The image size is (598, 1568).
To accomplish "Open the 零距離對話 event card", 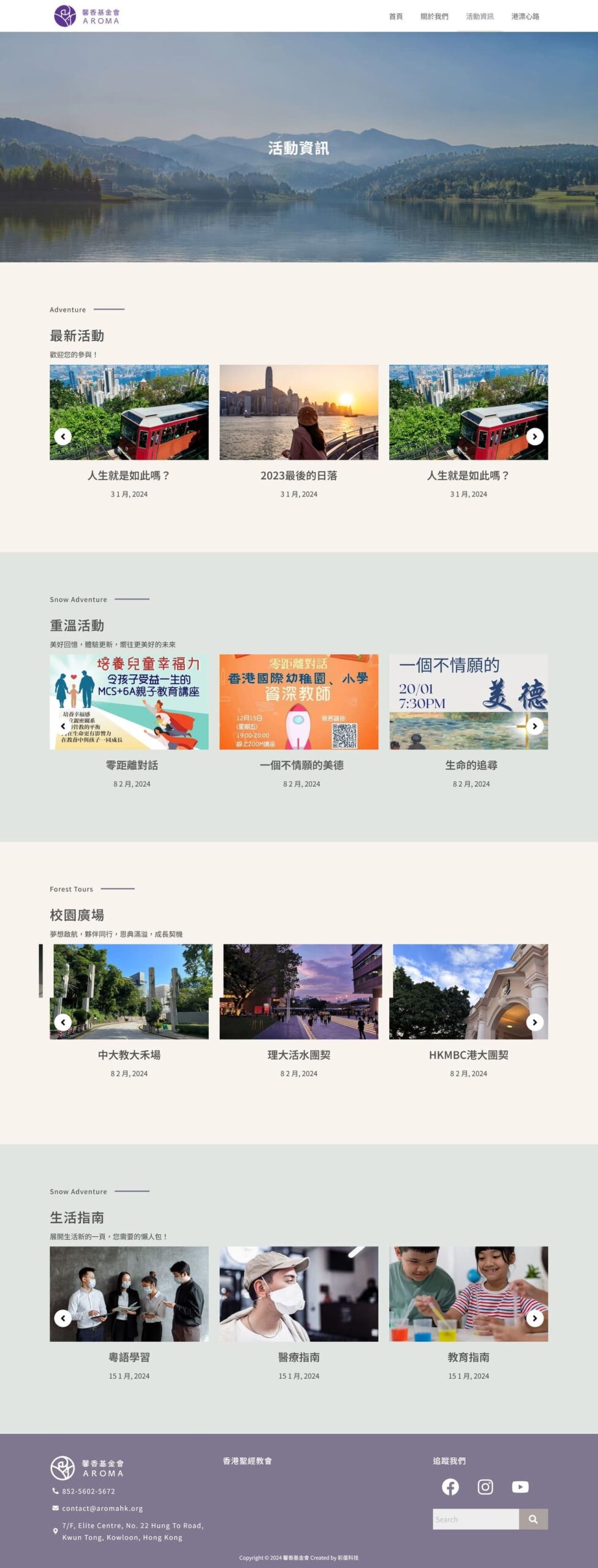I will (132, 765).
